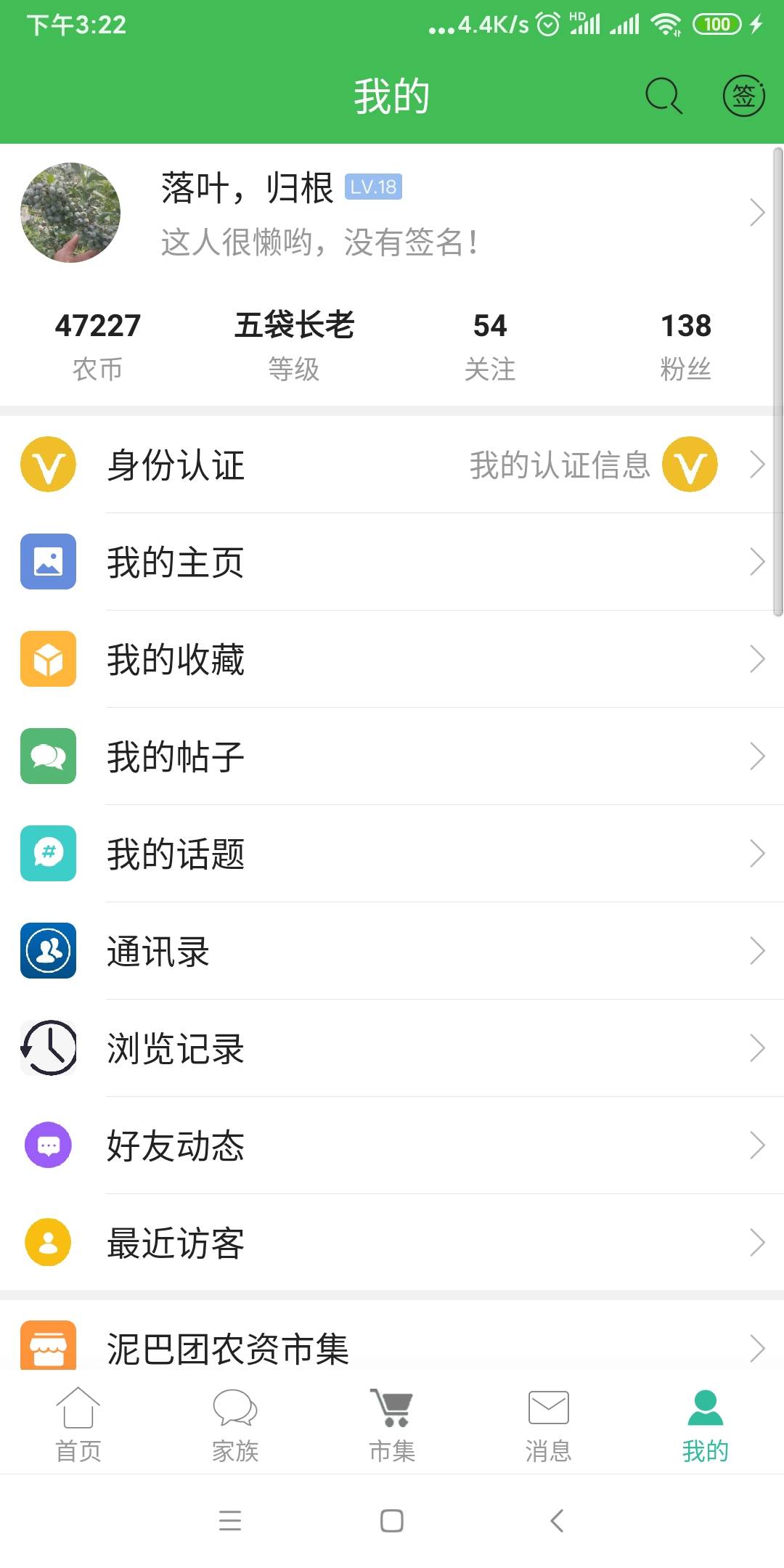Open 最近访客

pos(392,1243)
